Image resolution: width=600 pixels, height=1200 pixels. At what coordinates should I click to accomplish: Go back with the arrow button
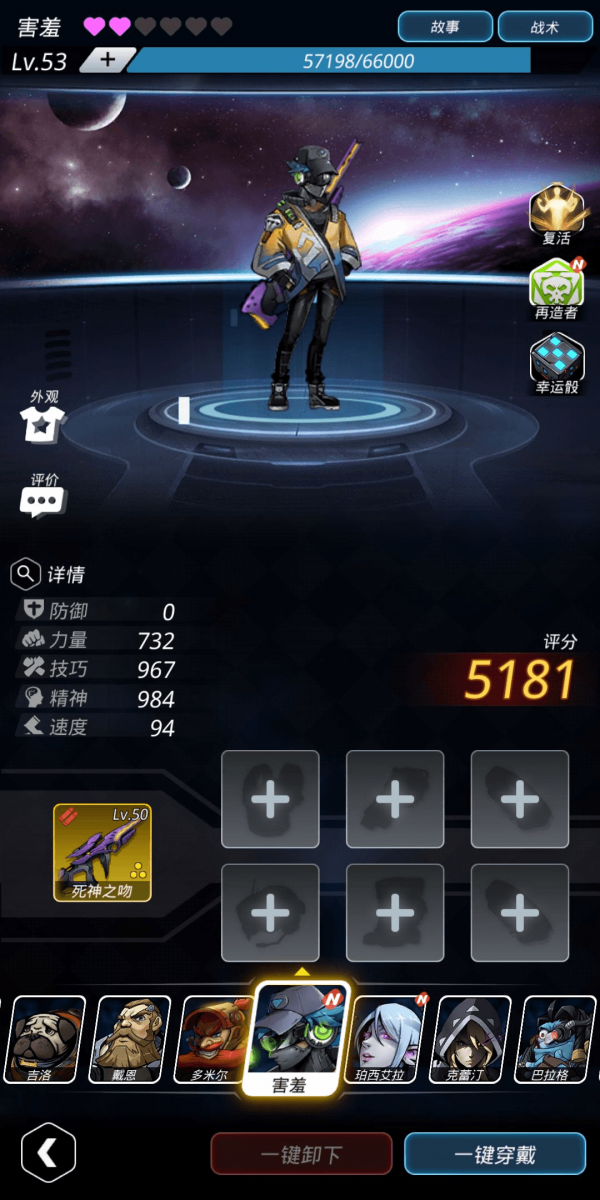[x=48, y=1152]
